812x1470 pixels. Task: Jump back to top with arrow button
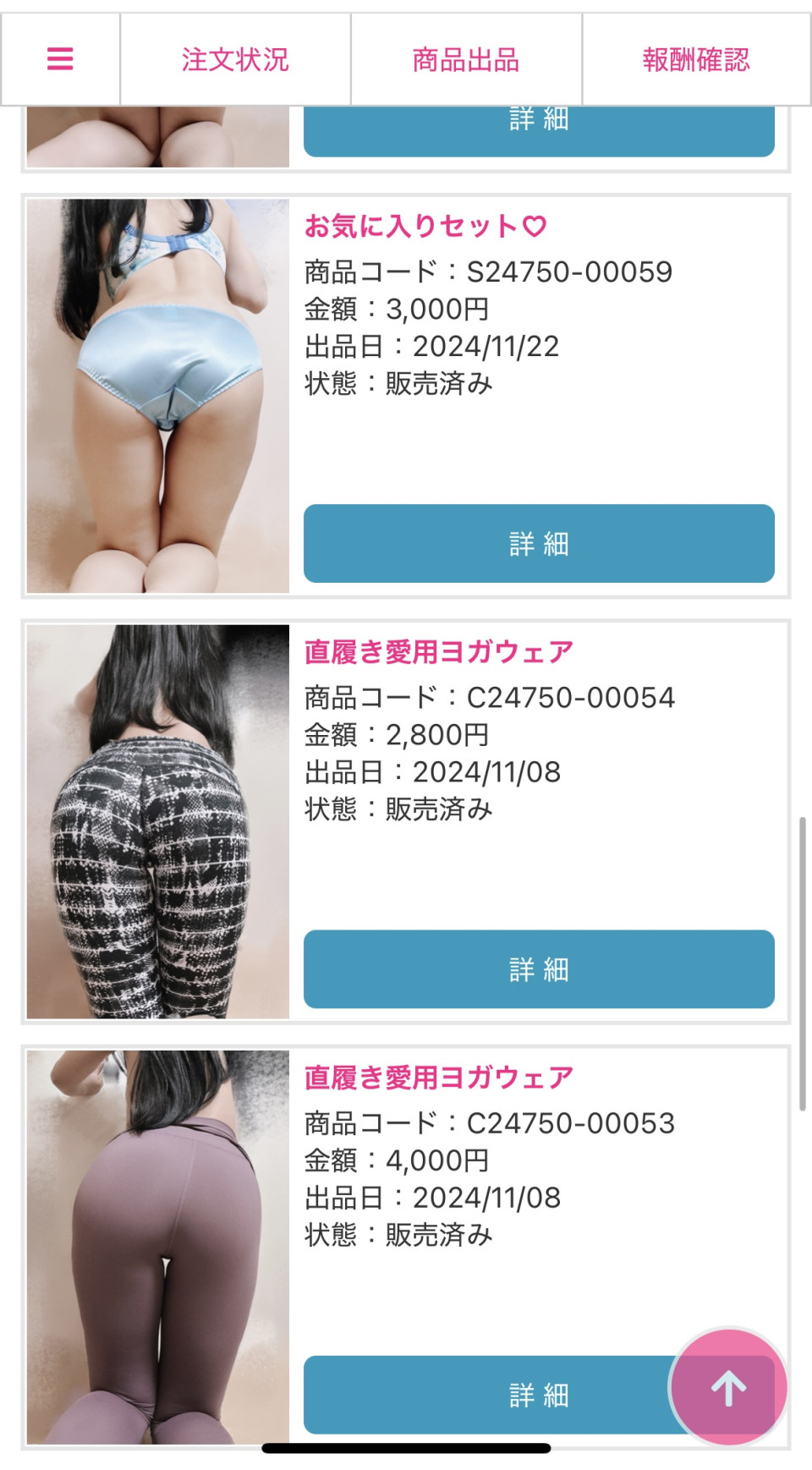(x=728, y=1388)
